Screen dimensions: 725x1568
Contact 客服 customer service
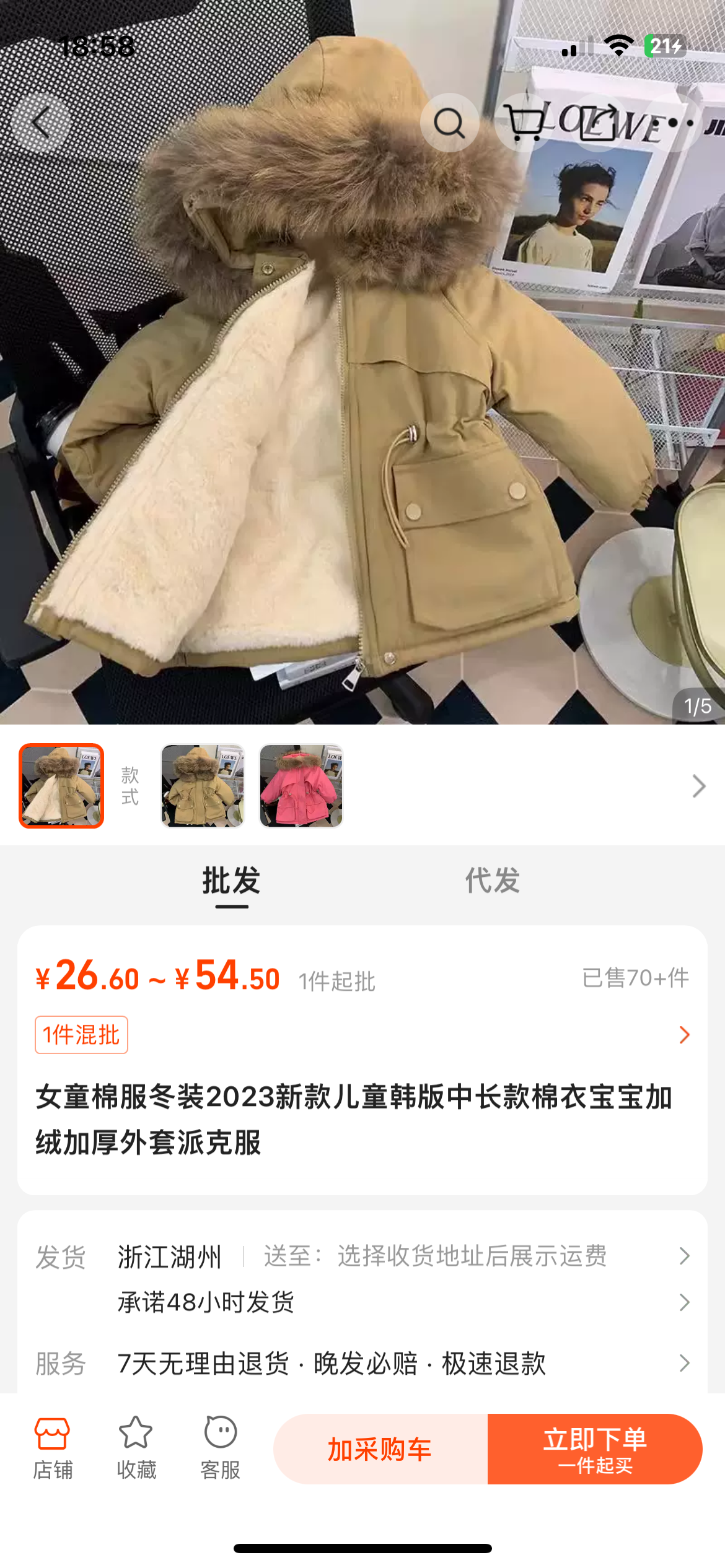220,1448
